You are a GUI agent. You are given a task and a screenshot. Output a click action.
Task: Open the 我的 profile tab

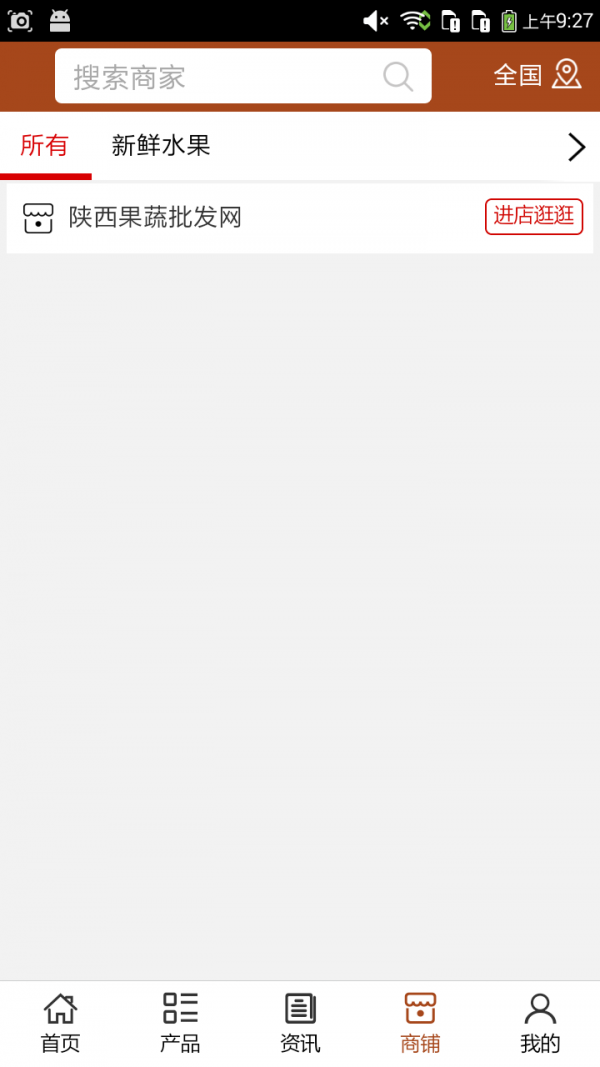540,1023
